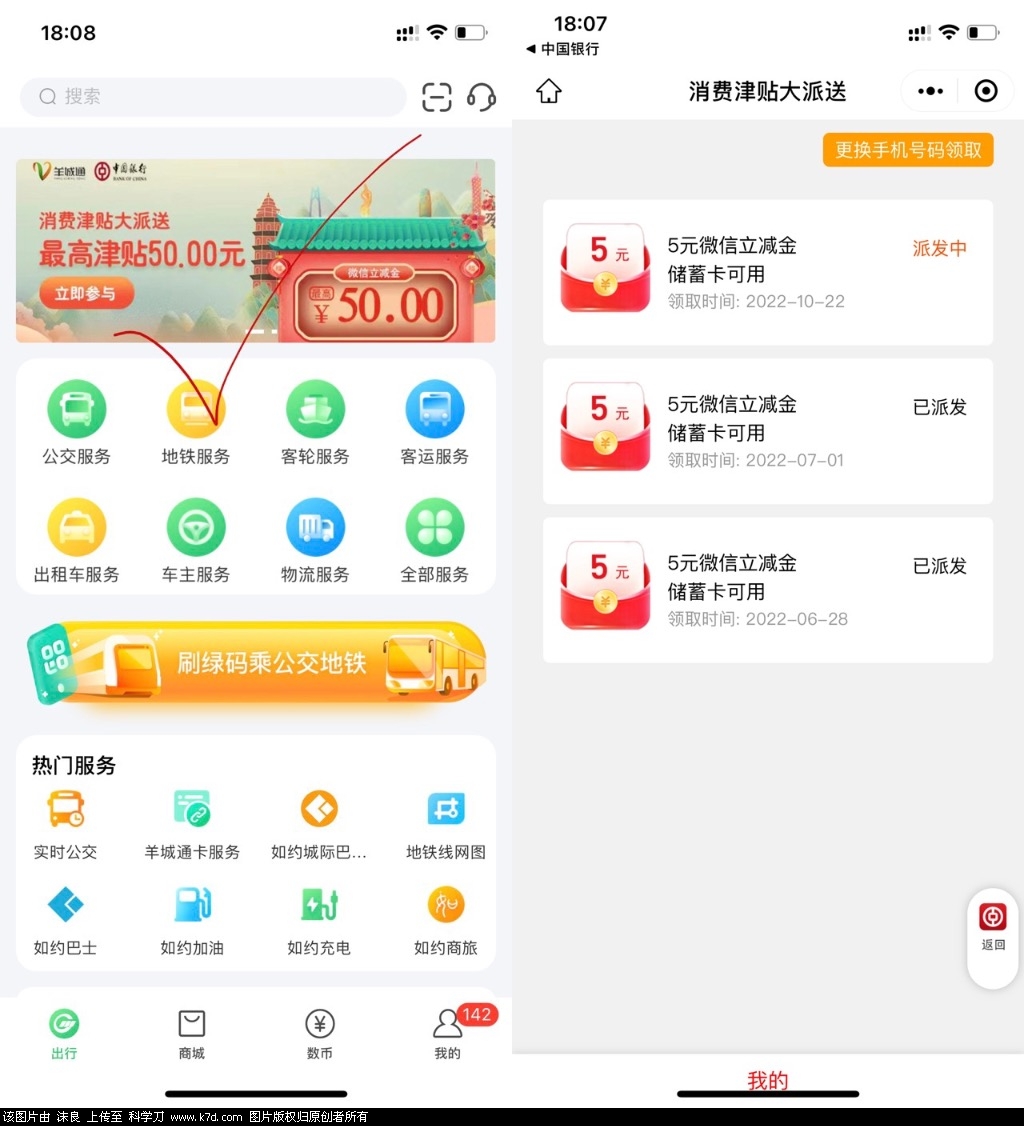Tap 立即参与 on the subsidy banner
This screenshot has height=1126, width=1024.
(86, 293)
